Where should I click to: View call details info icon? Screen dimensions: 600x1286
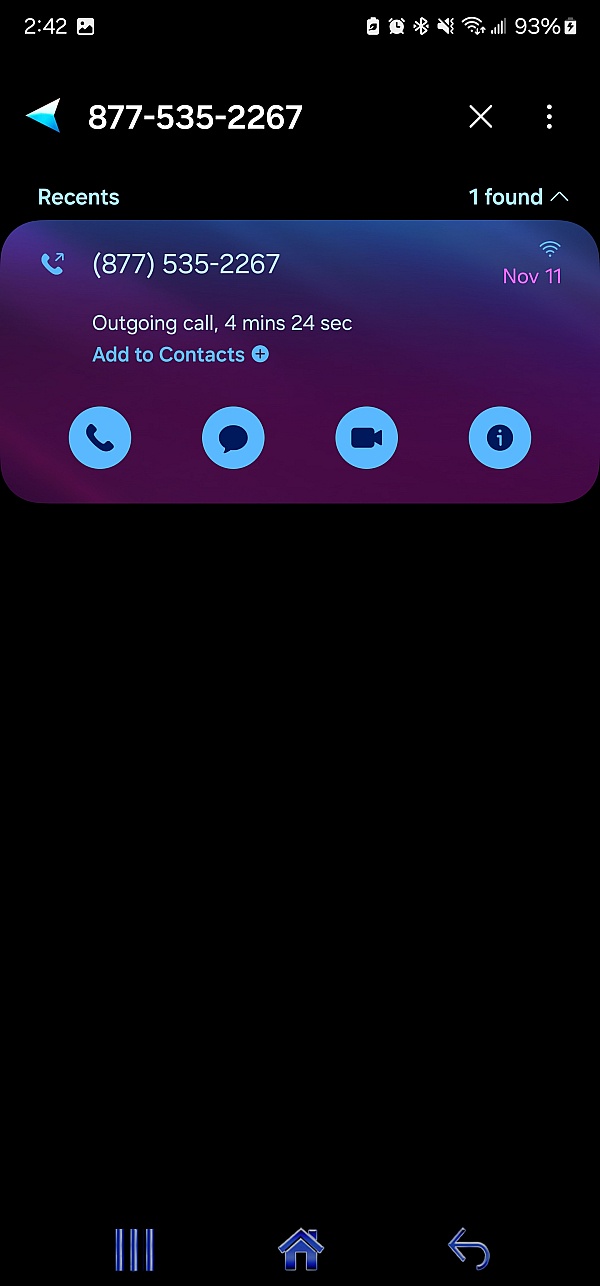pos(499,437)
